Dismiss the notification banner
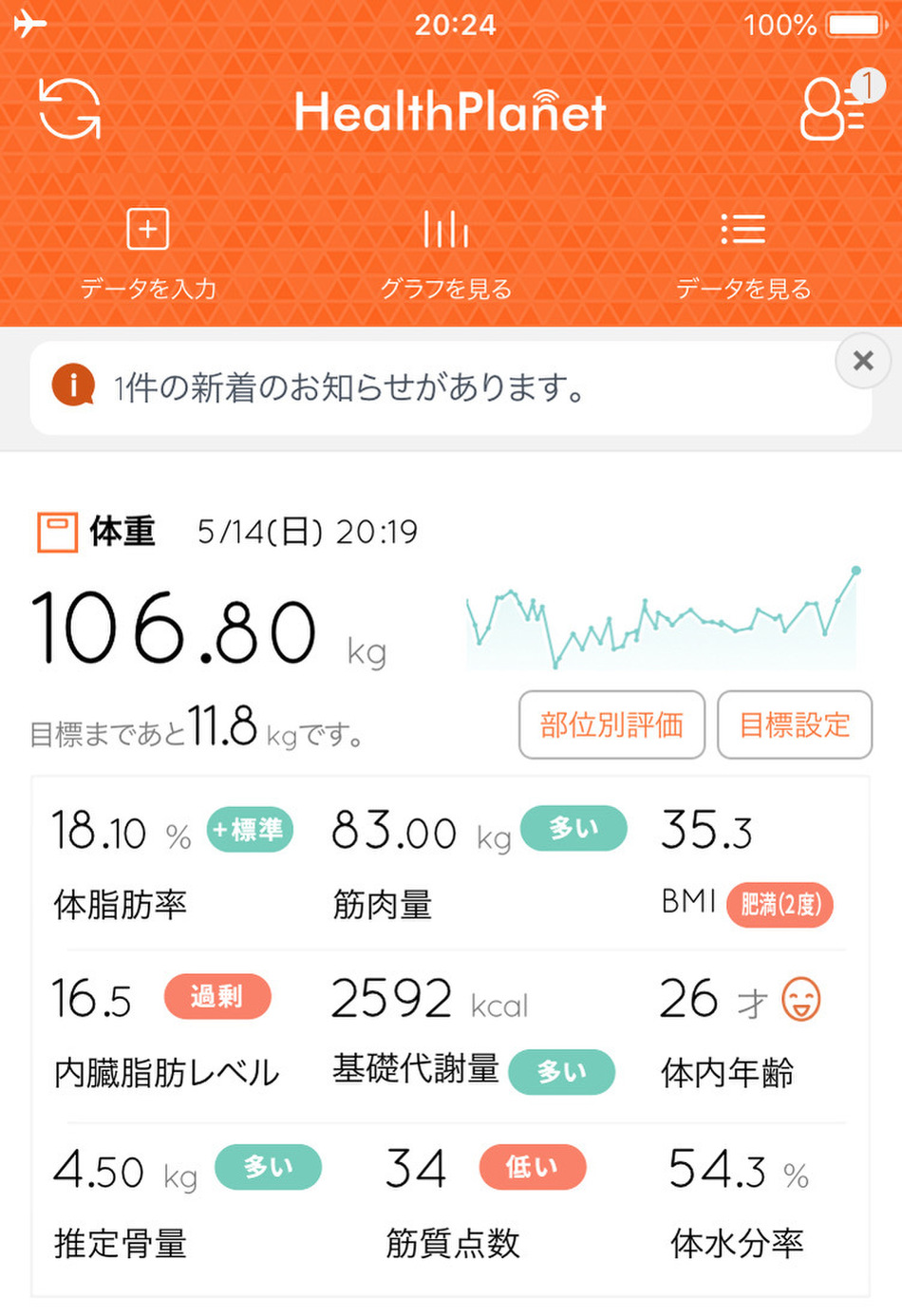Viewport: 902px width, 1316px height. [863, 361]
